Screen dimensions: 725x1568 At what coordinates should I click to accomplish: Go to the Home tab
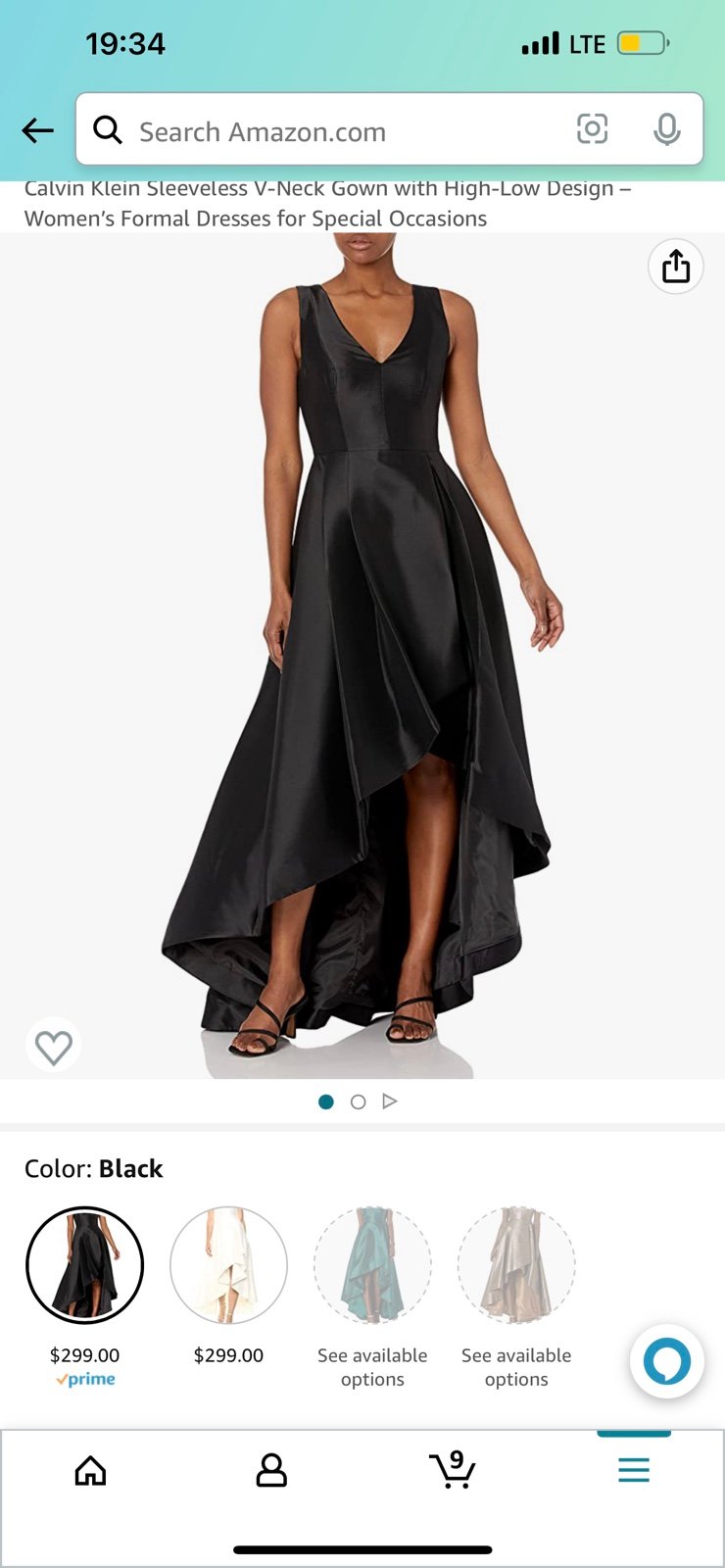[90, 1470]
